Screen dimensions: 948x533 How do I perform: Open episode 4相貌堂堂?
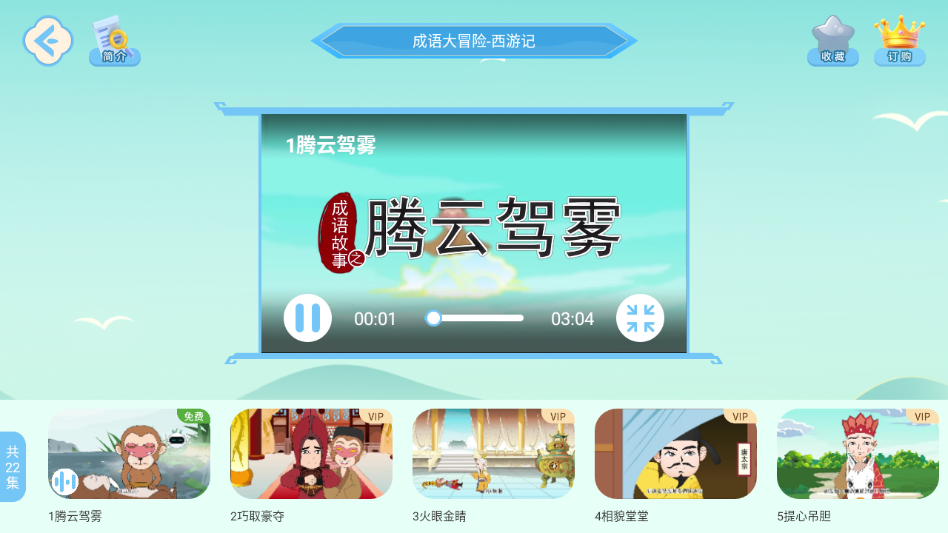[675, 454]
